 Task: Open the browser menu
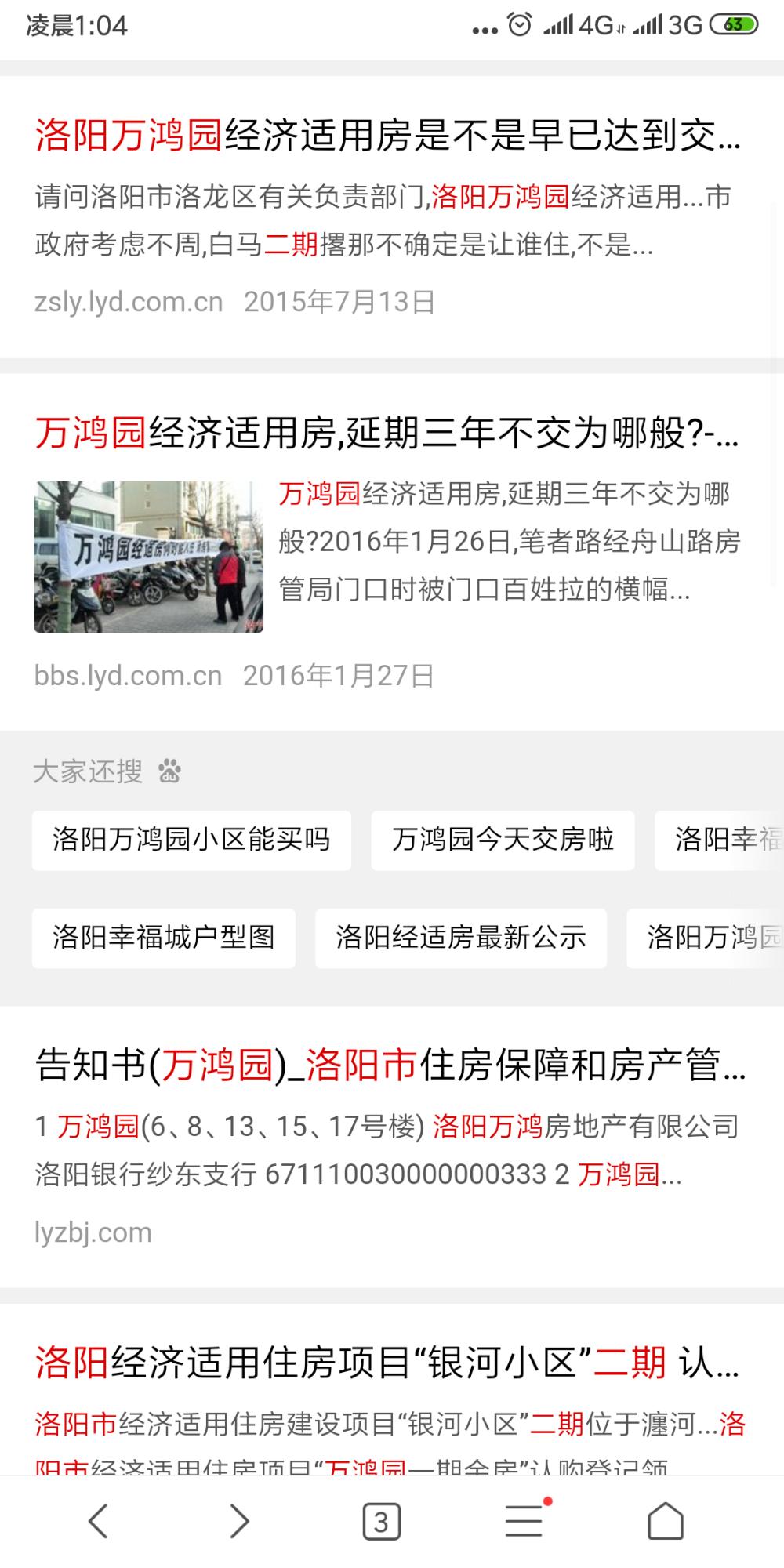point(524,1522)
